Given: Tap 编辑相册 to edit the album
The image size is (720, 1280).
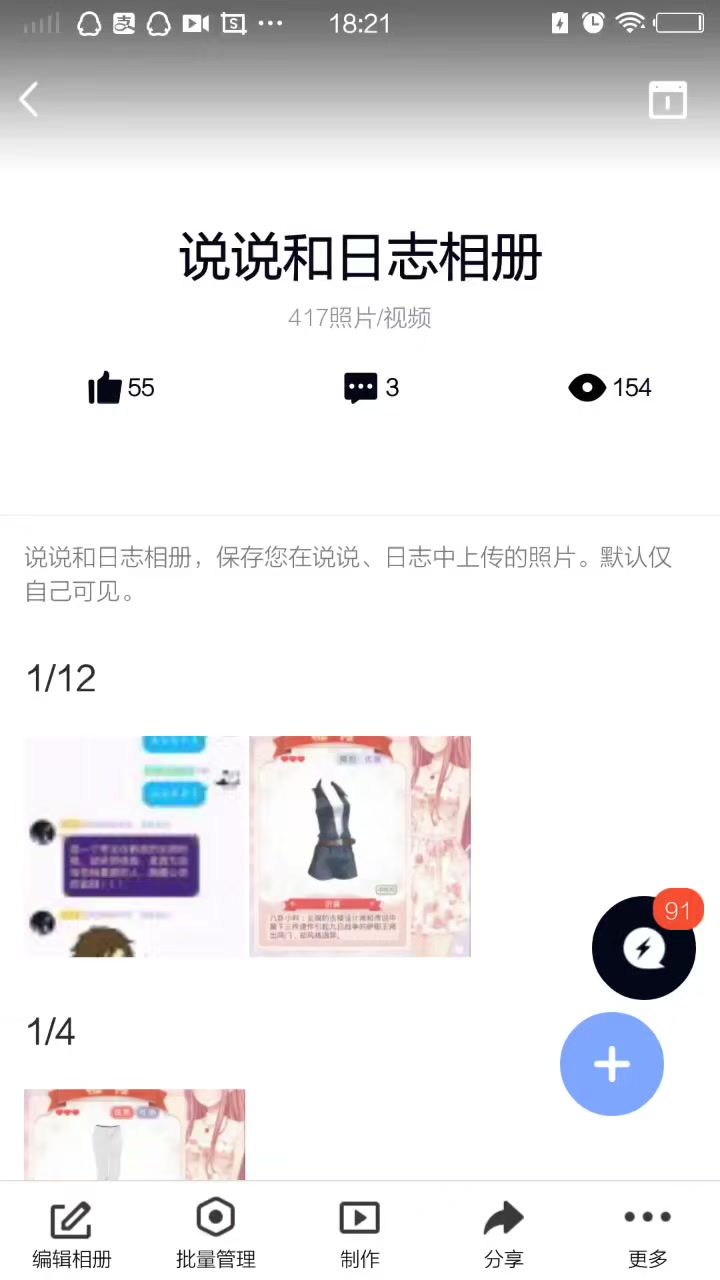Looking at the screenshot, I should point(72,1233).
